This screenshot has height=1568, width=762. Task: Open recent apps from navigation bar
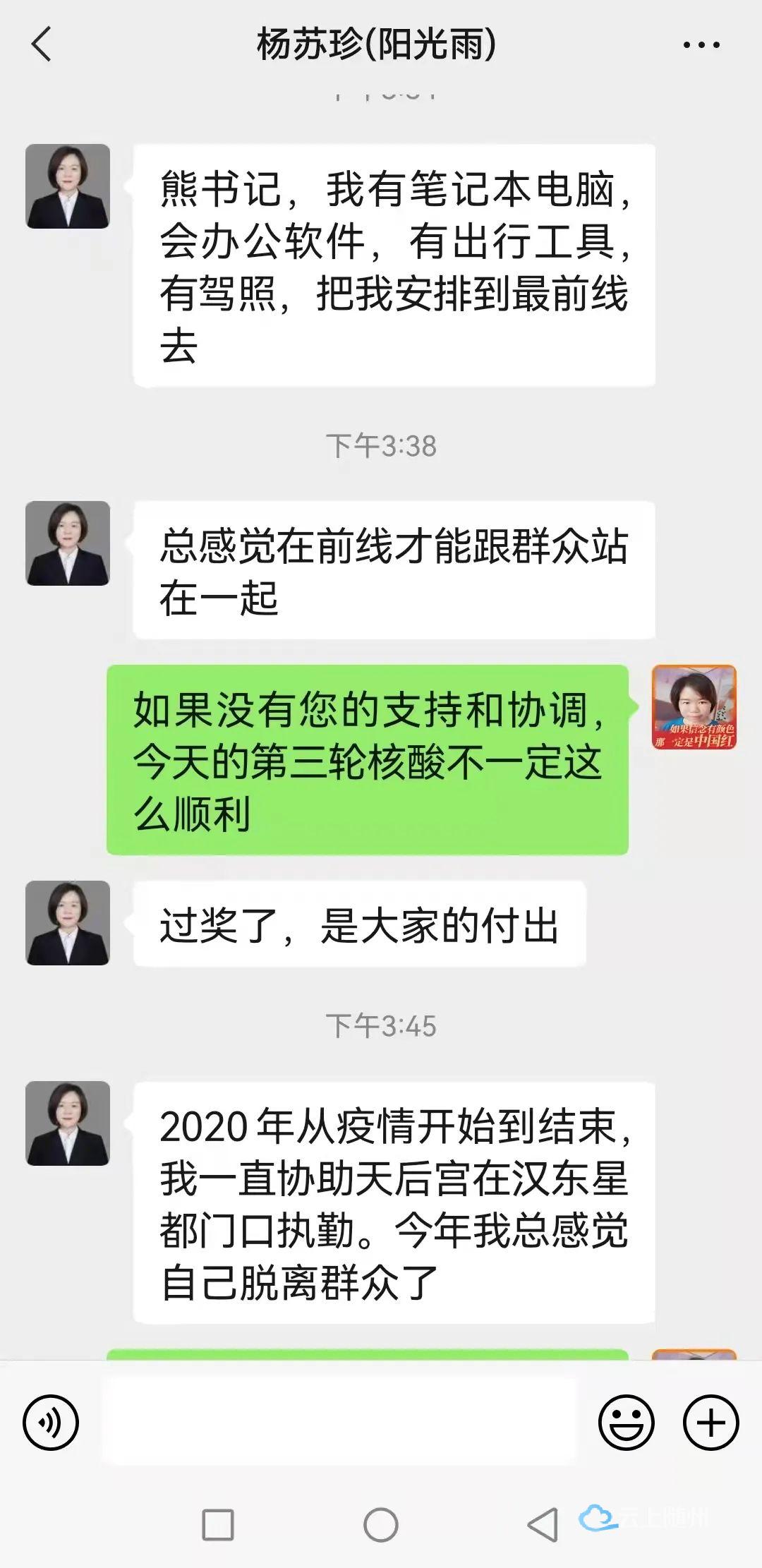click(x=218, y=1524)
